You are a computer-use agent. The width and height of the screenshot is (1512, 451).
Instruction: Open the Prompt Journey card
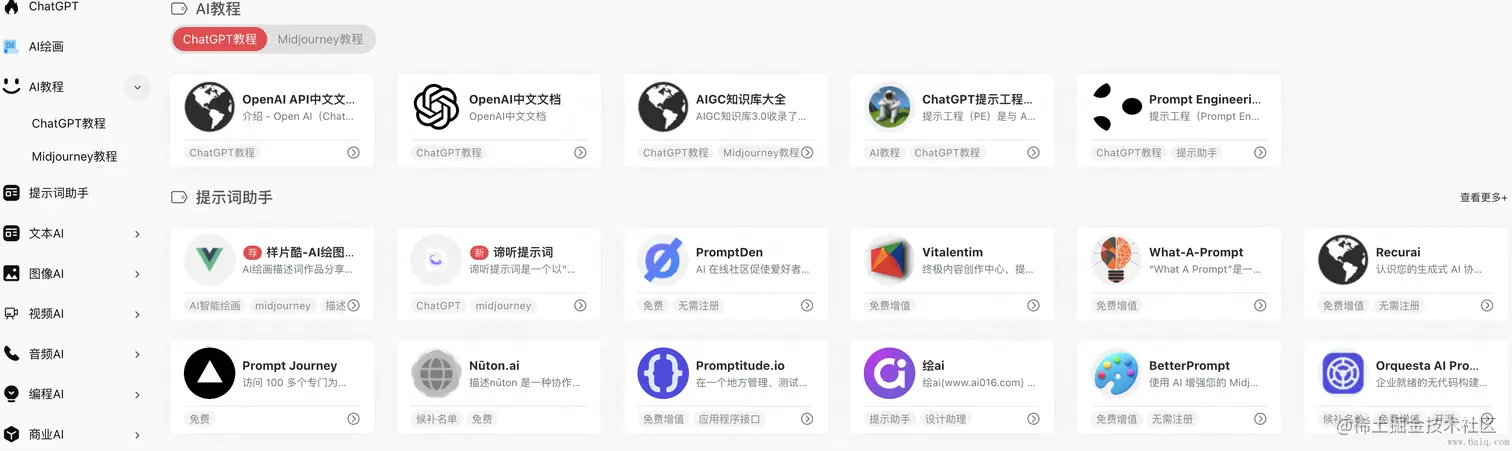pos(289,366)
